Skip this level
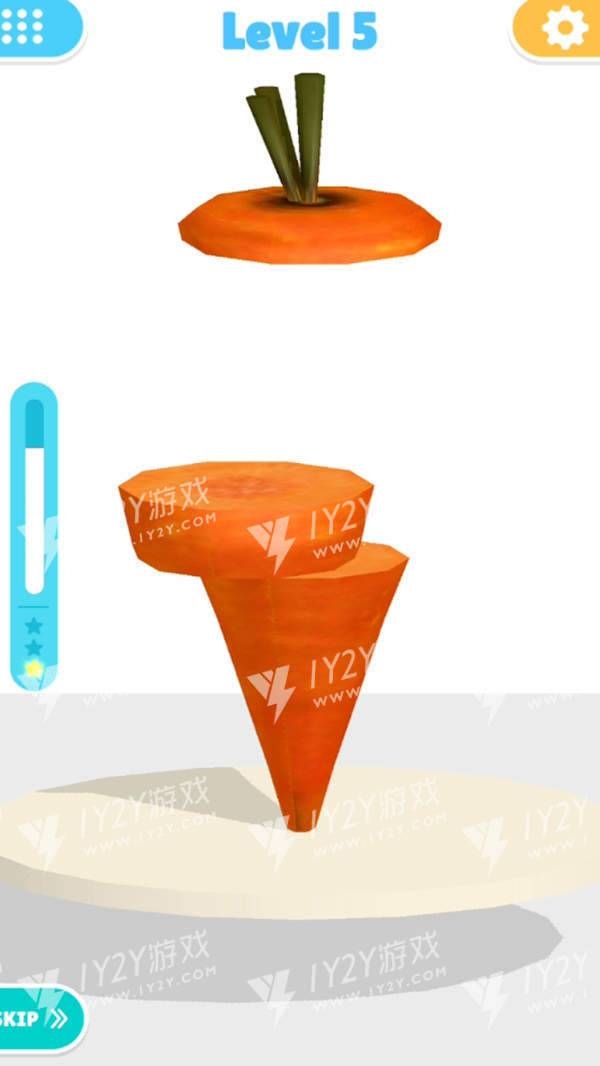The width and height of the screenshot is (600, 1066). click(36, 1019)
